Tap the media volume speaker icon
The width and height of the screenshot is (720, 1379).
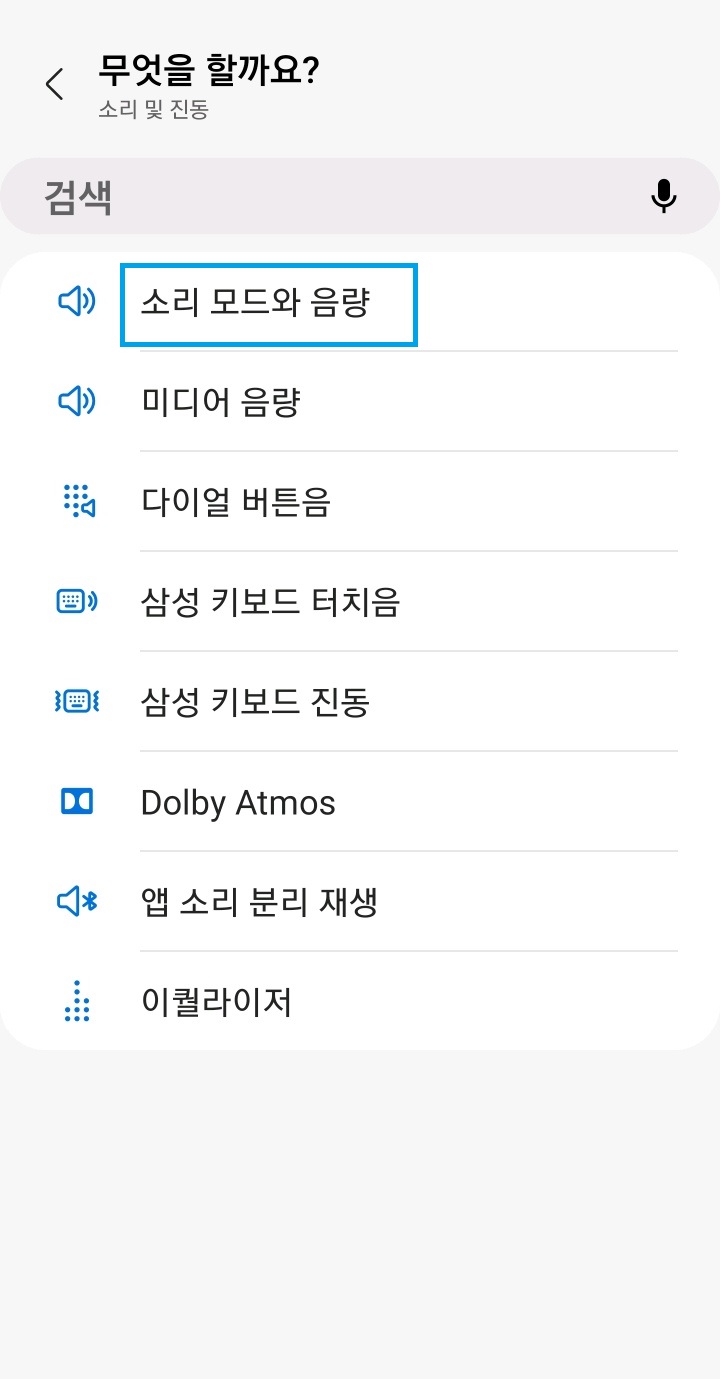coord(77,402)
